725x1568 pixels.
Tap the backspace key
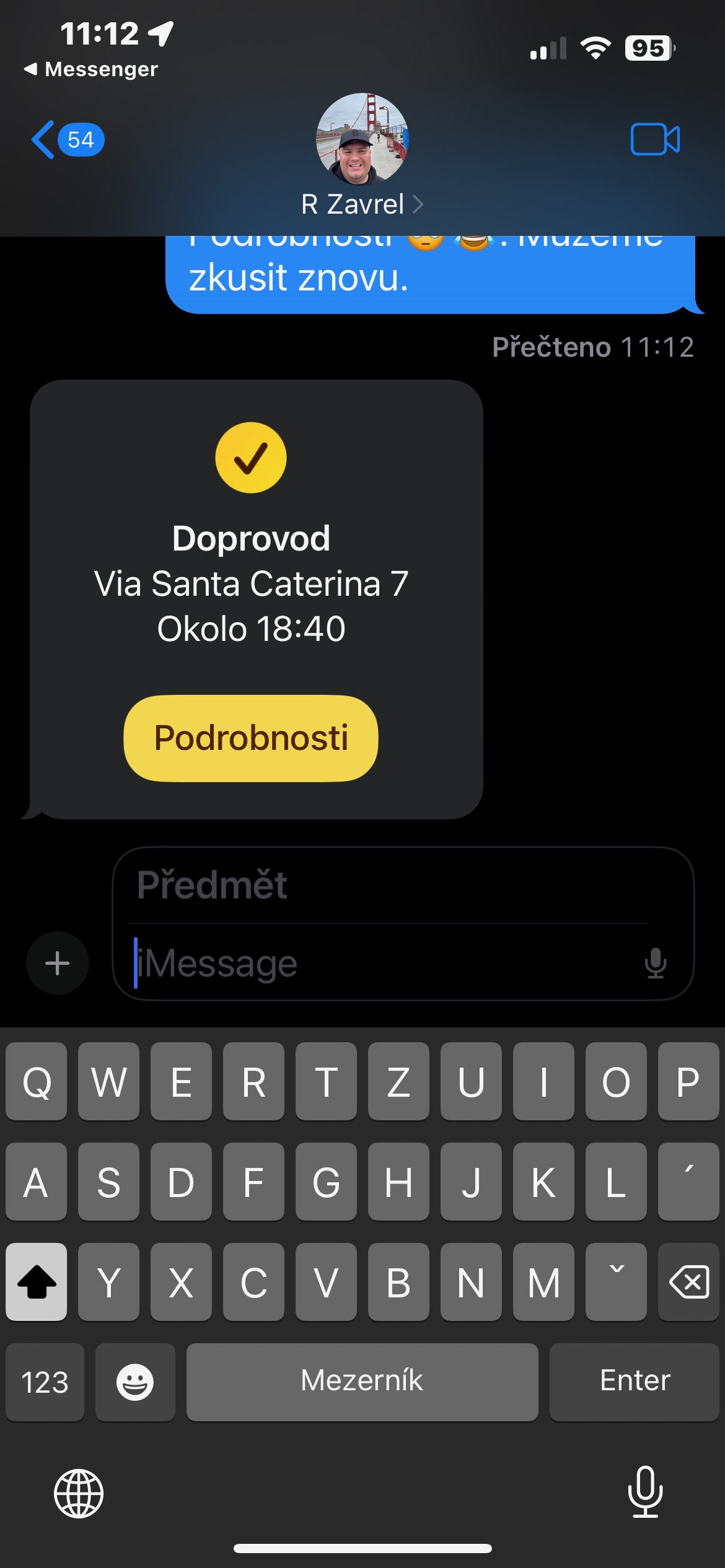(x=688, y=1281)
